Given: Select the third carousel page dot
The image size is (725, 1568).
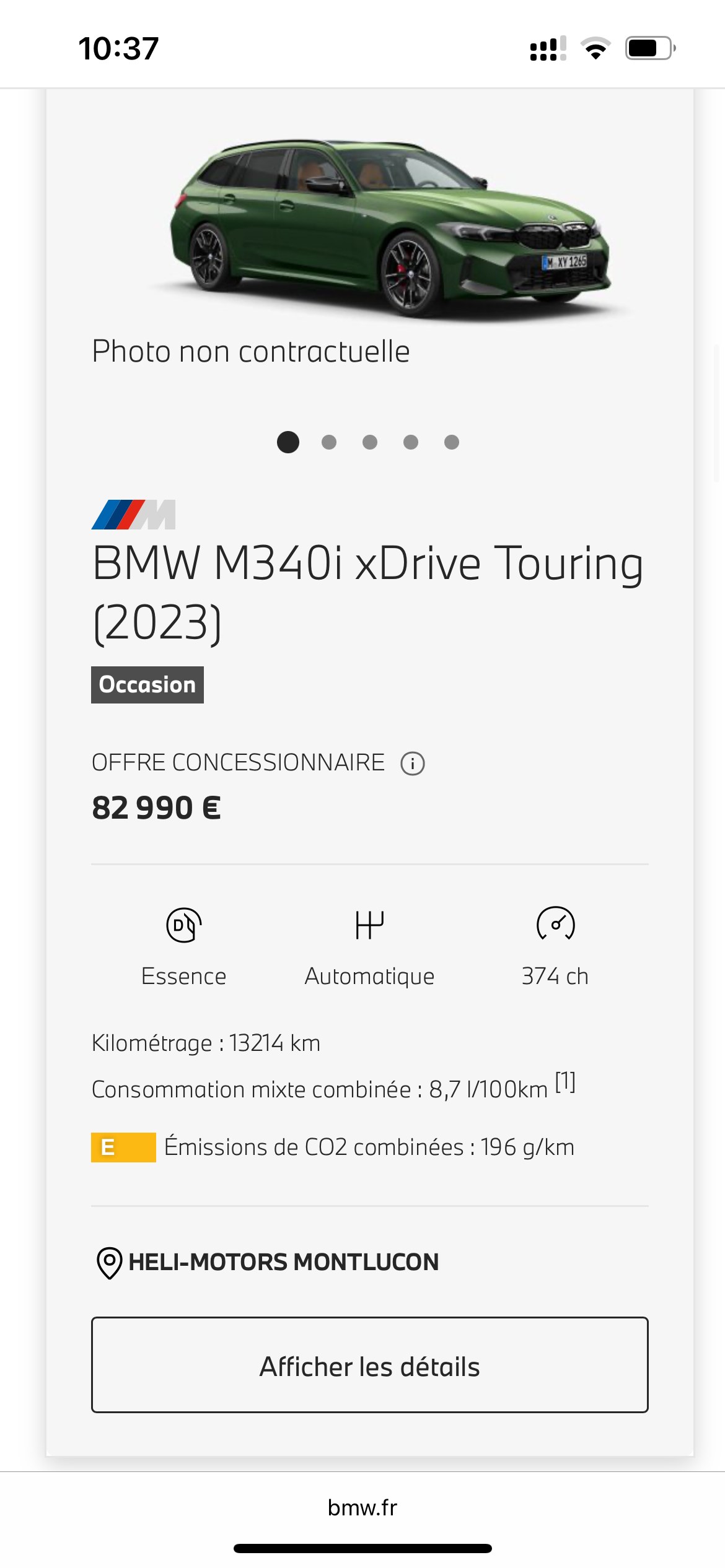Looking at the screenshot, I should (370, 442).
